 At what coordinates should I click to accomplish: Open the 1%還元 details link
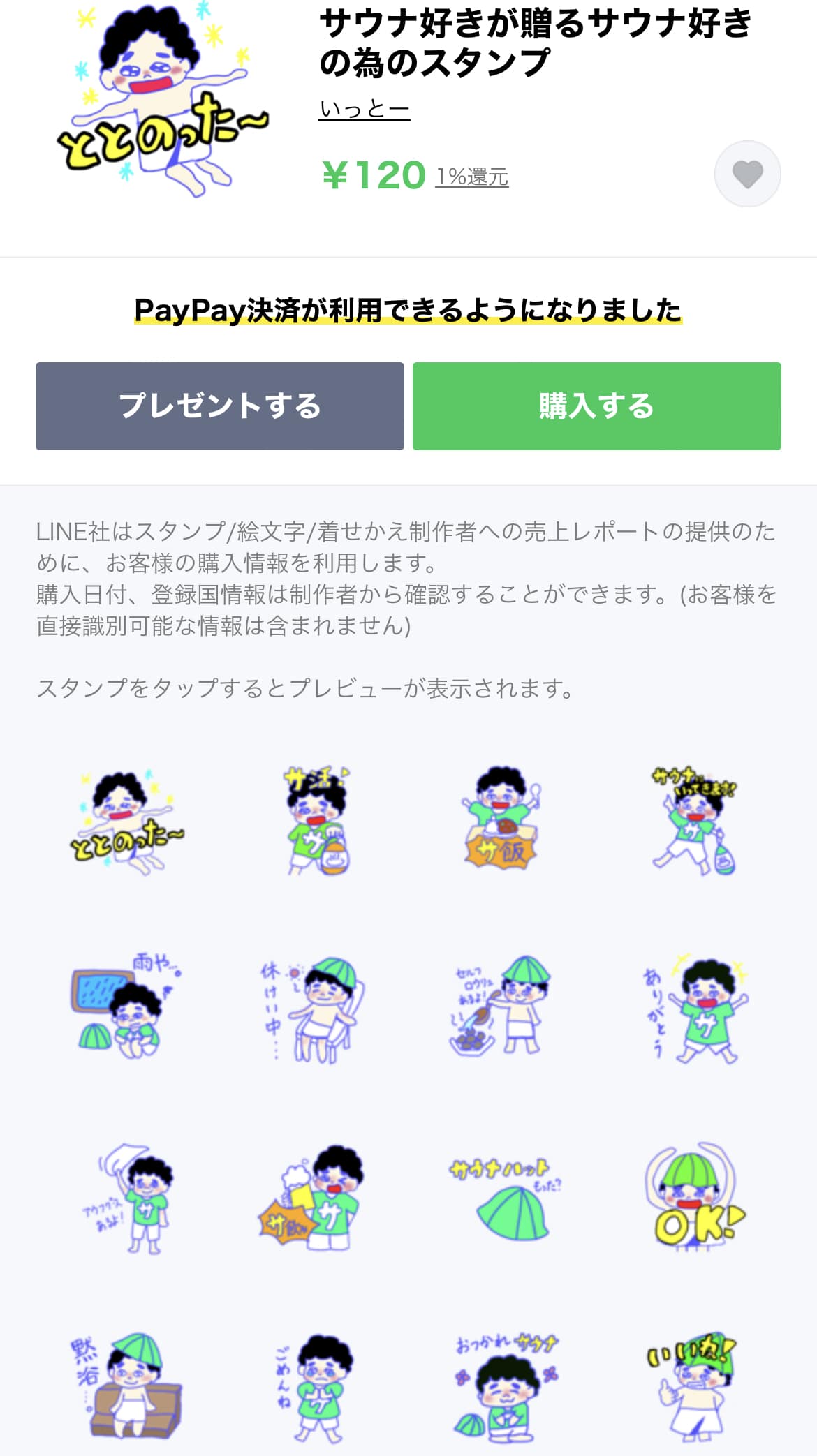point(472,177)
